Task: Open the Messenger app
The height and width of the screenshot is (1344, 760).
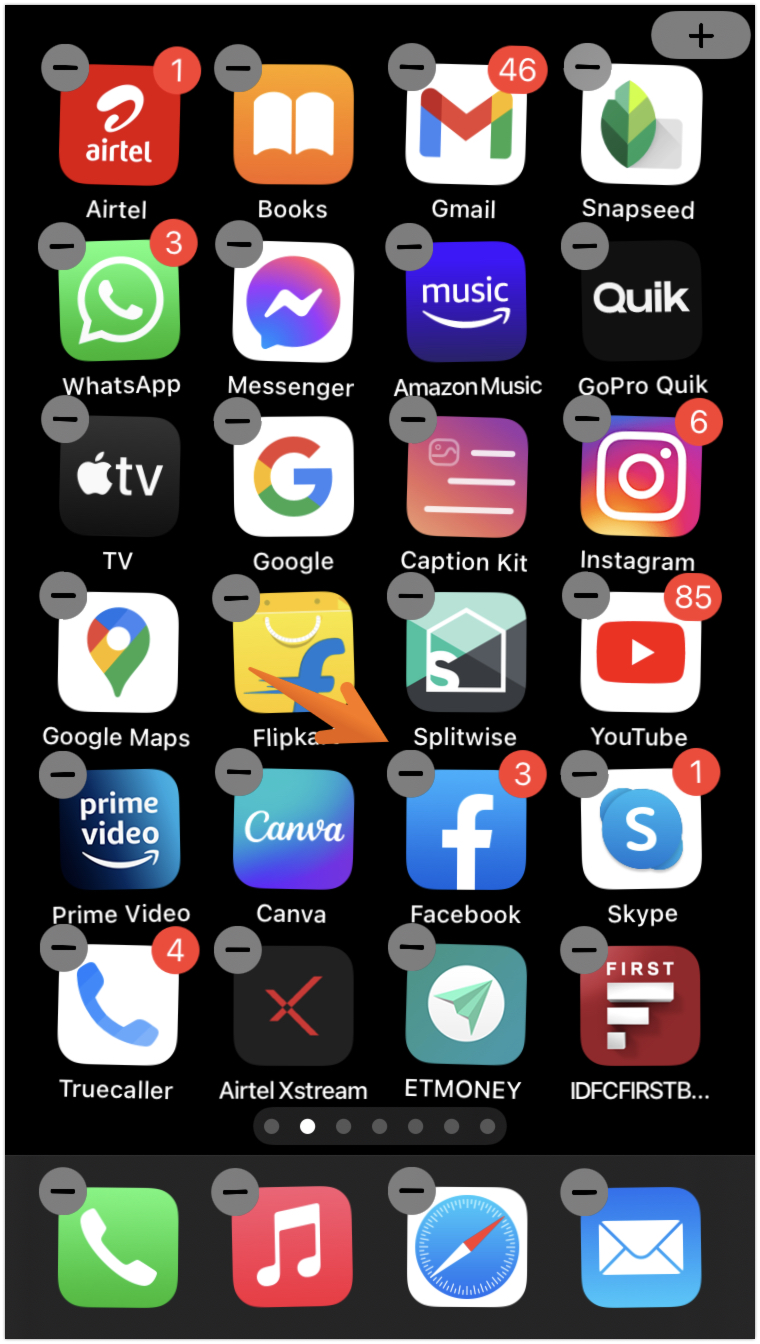Action: [x=293, y=302]
